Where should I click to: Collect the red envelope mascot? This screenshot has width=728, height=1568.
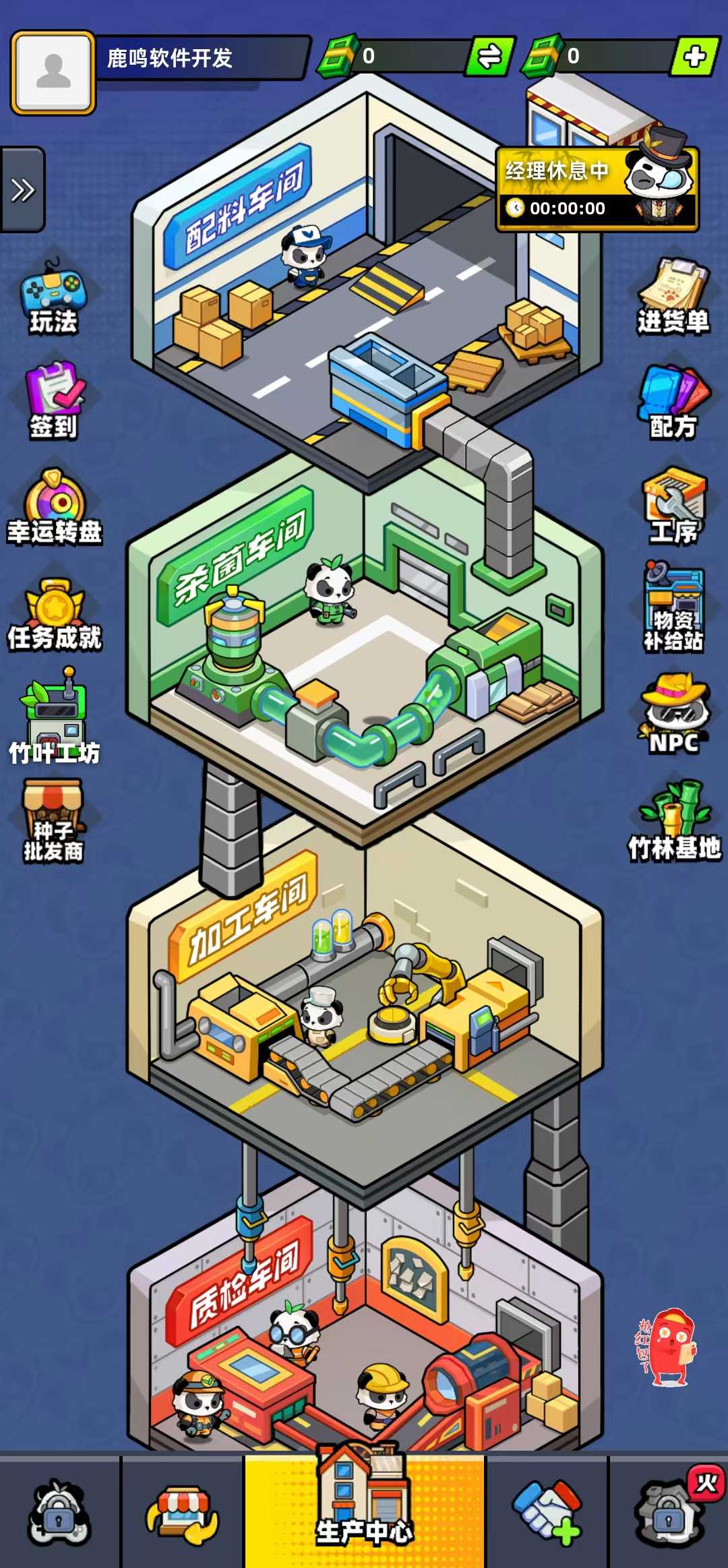coord(667,1346)
